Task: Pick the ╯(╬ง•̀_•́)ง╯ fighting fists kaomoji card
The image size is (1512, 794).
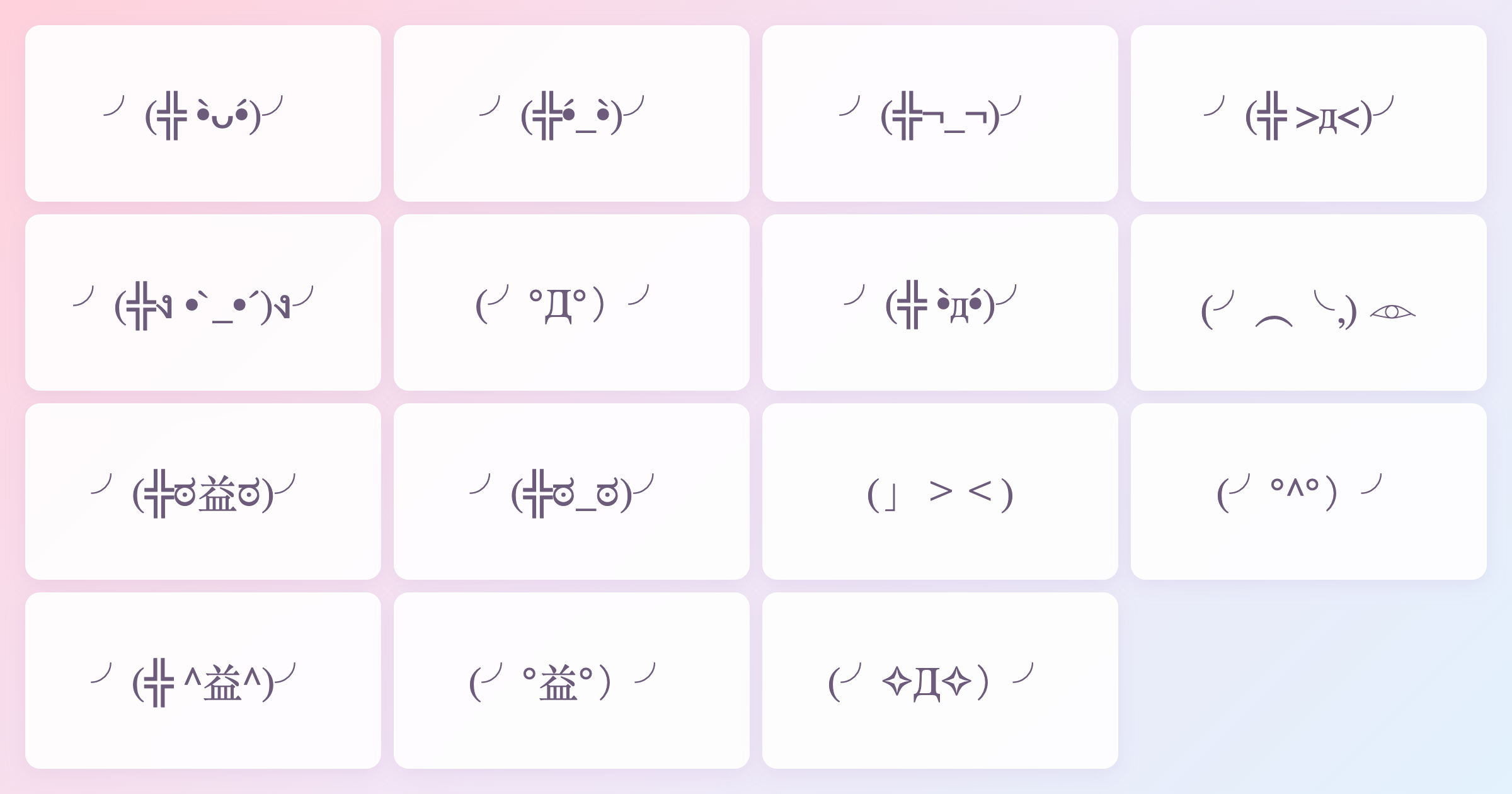Action: click(203, 302)
